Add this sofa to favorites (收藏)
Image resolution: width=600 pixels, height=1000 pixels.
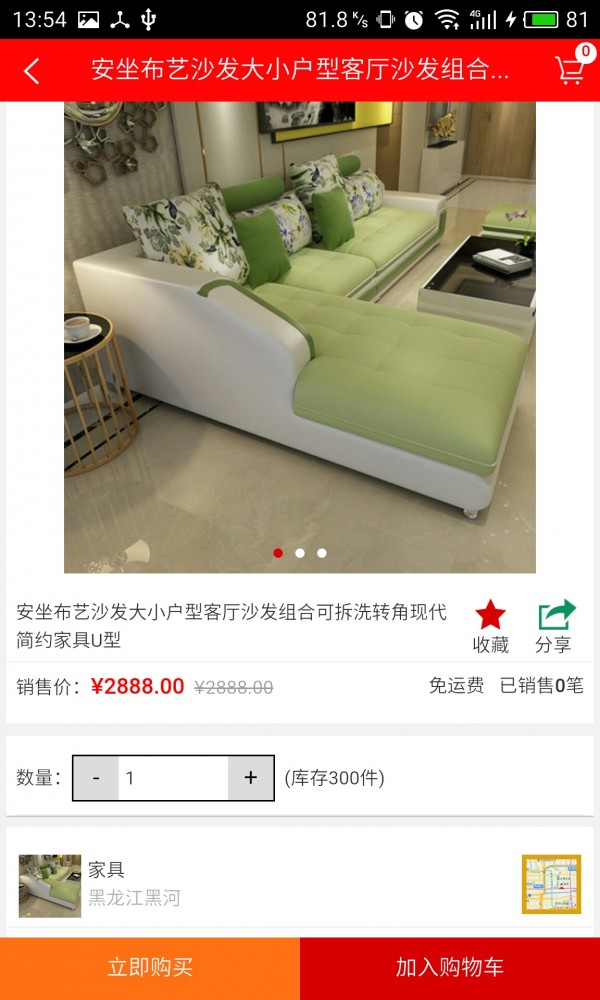[490, 626]
